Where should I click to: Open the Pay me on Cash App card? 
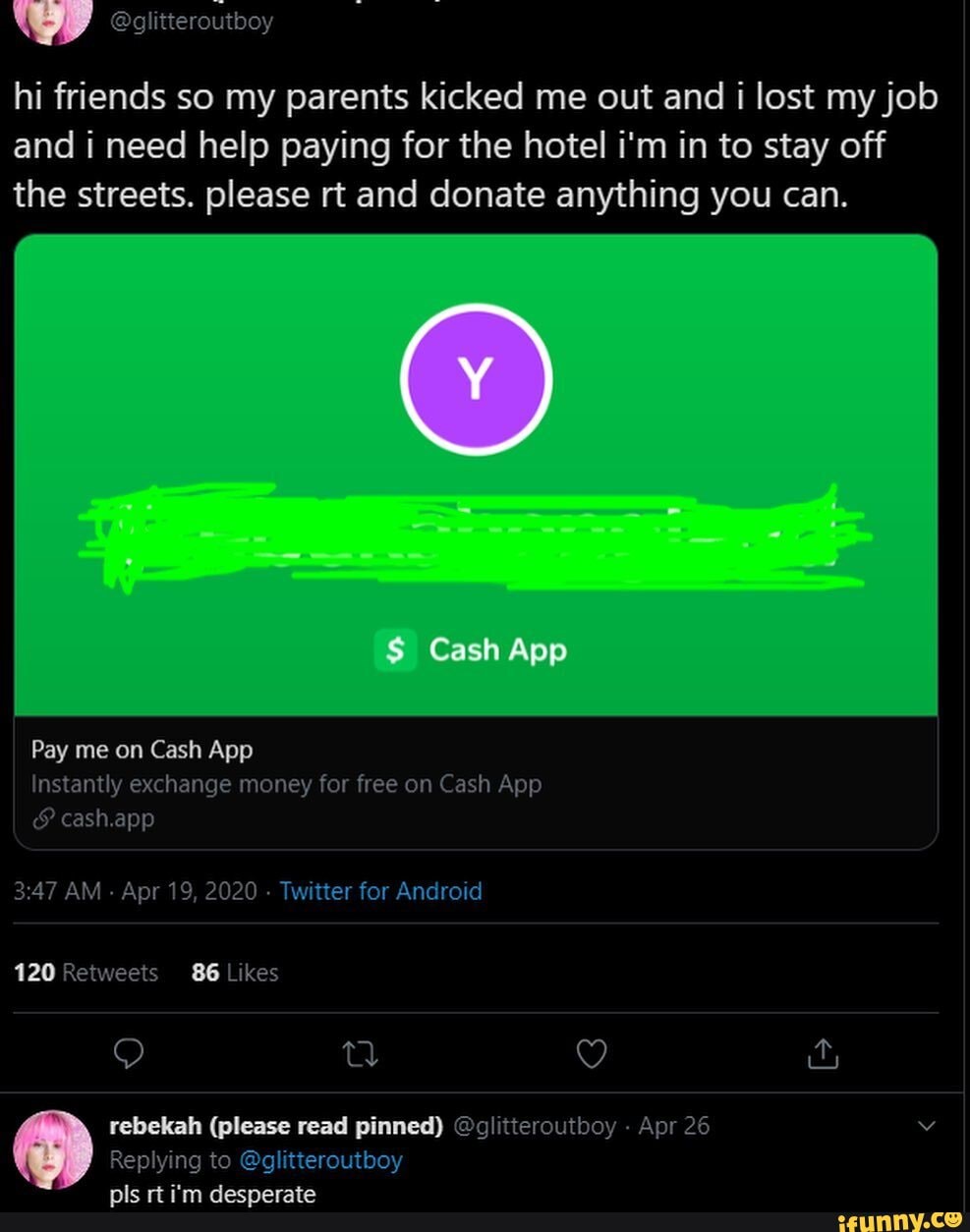click(476, 782)
